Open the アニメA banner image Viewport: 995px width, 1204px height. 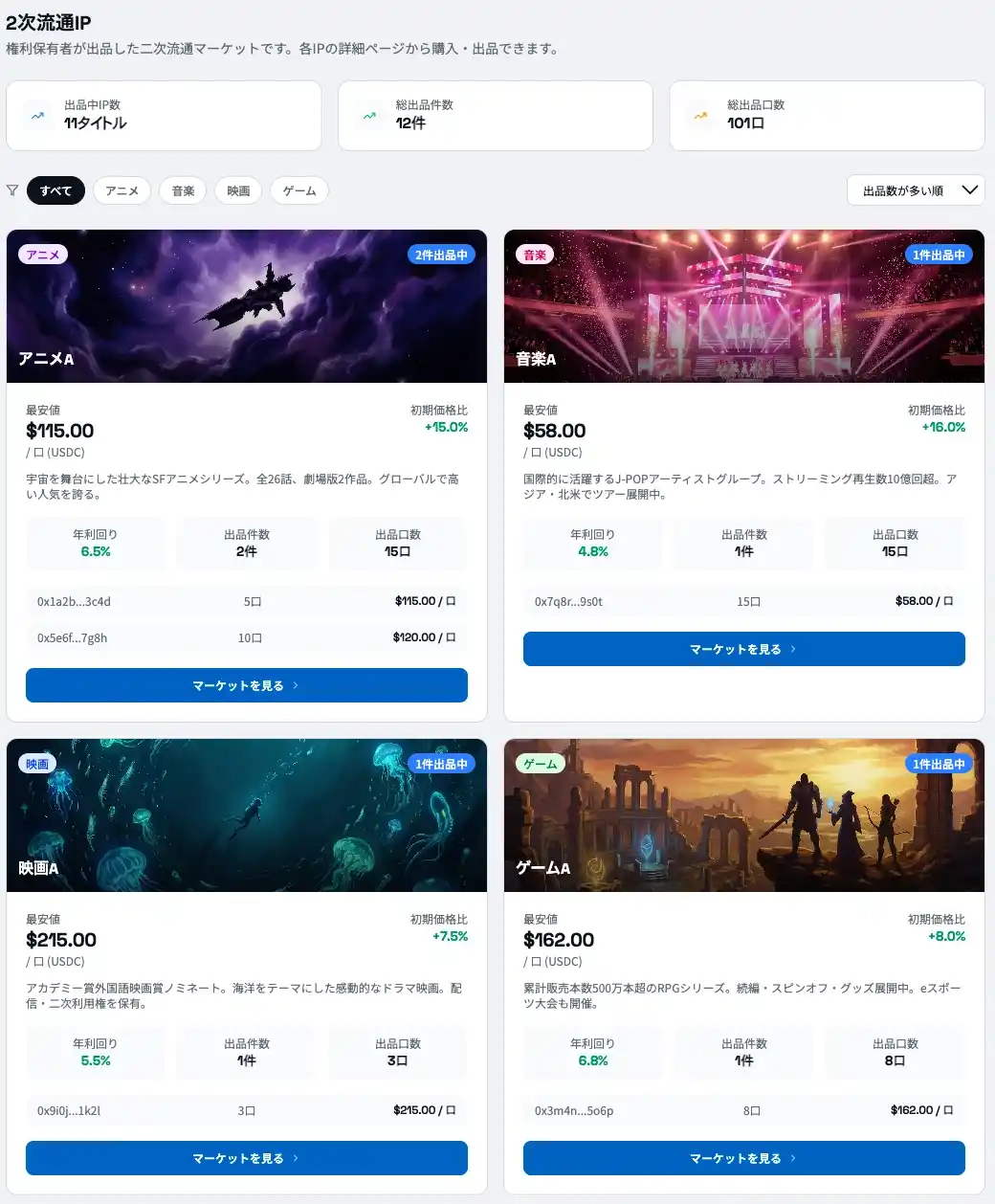[x=246, y=306]
